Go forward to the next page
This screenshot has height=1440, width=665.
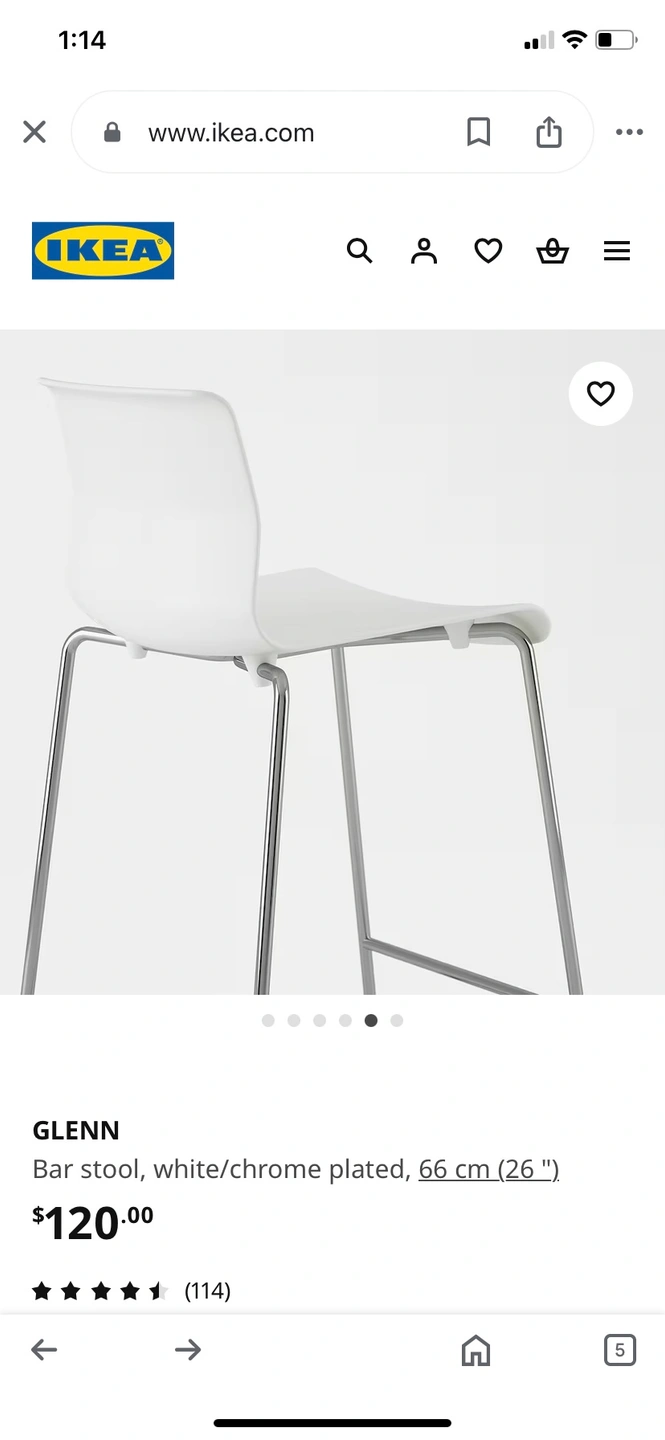(188, 1350)
